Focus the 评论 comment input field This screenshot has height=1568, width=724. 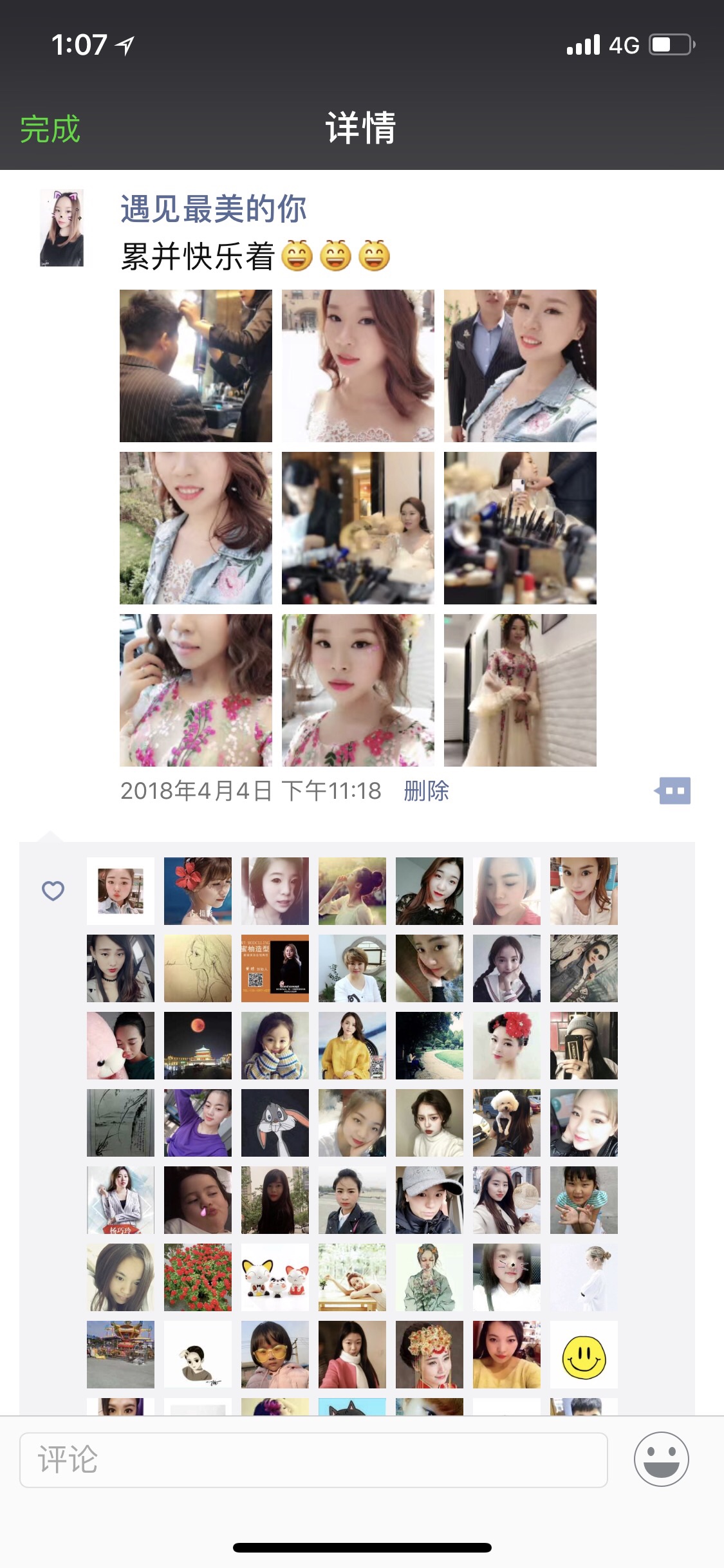(313, 1460)
